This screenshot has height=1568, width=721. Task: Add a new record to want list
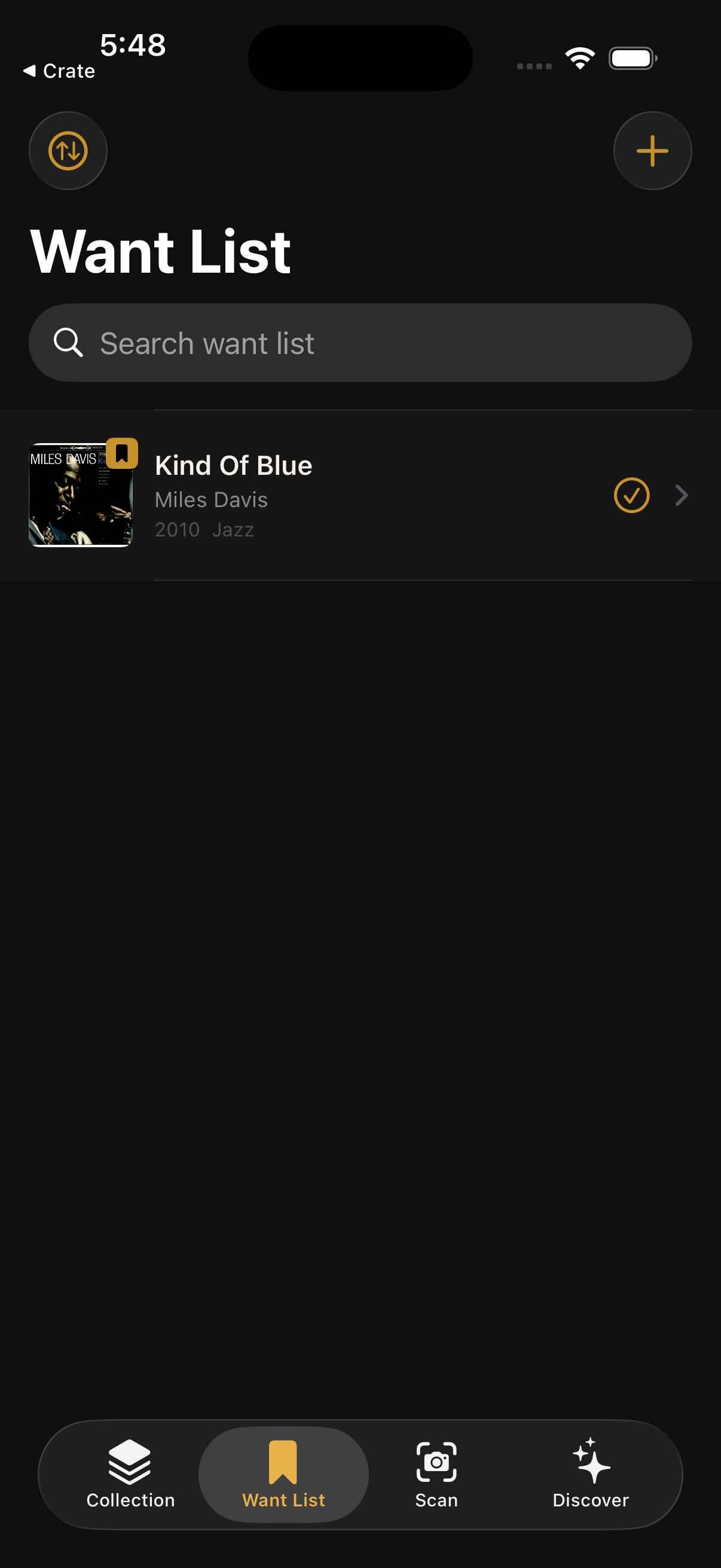(x=652, y=151)
